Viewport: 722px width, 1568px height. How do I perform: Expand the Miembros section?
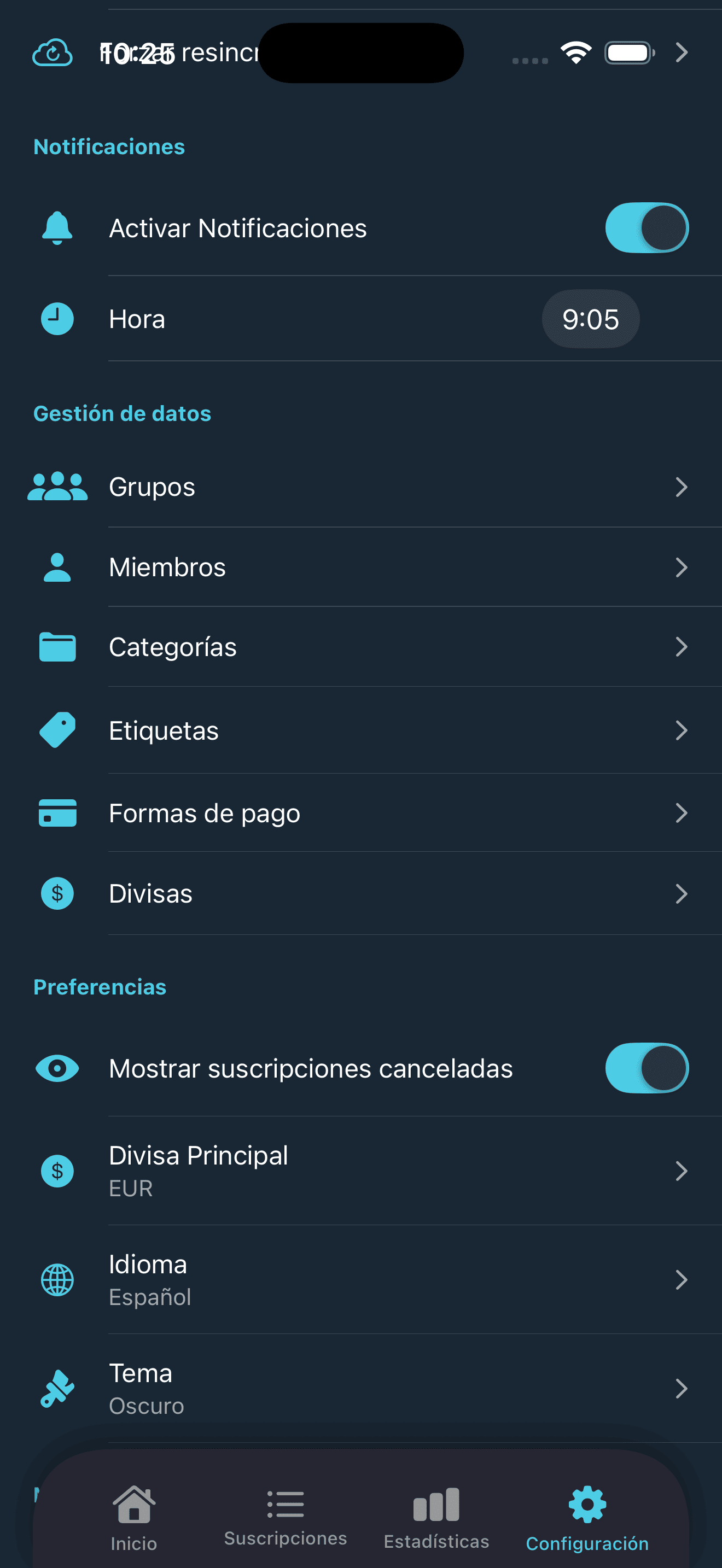681,566
